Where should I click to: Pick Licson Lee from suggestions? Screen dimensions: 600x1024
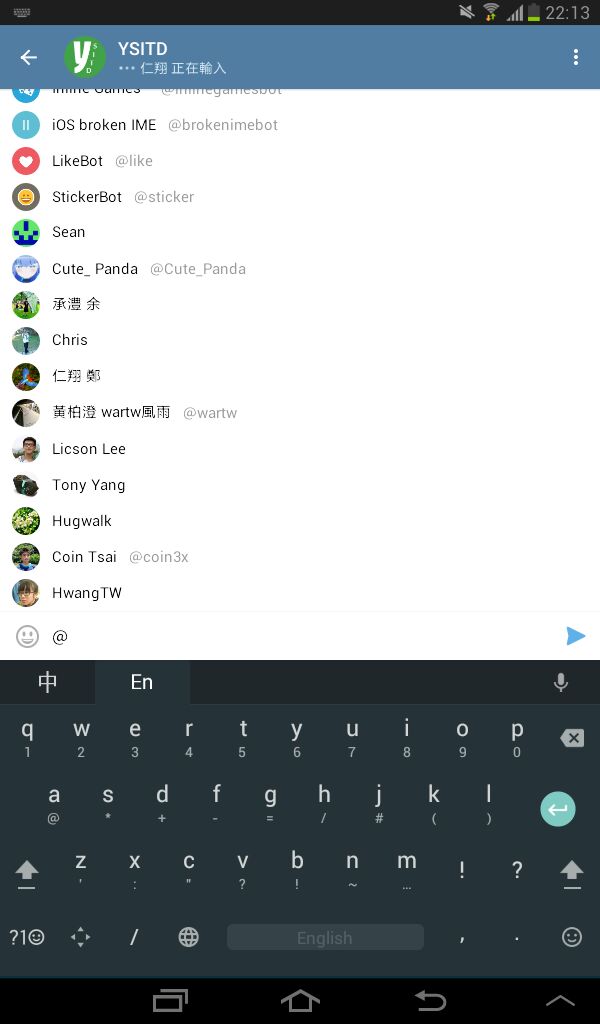tap(89, 449)
